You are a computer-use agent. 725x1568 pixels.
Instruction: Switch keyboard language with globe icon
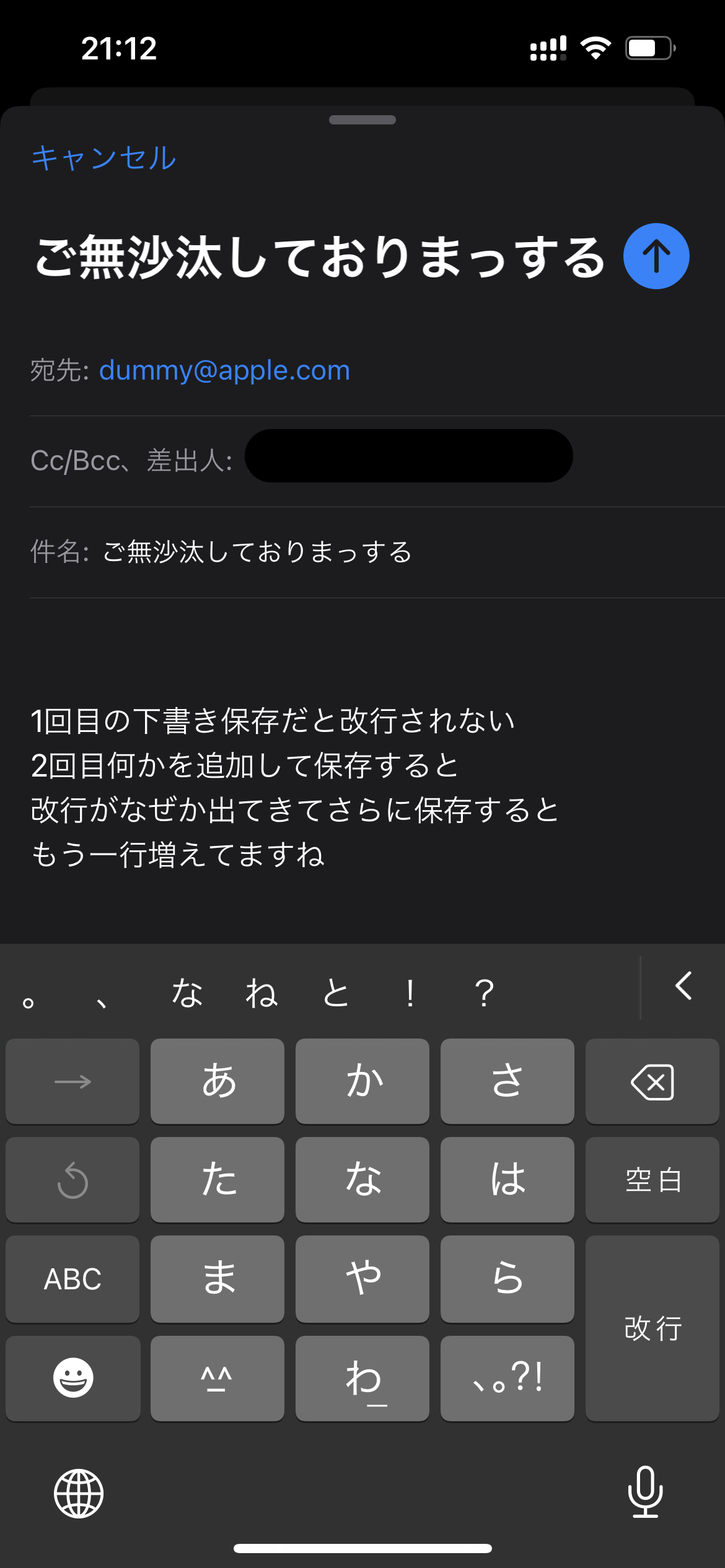[79, 1493]
